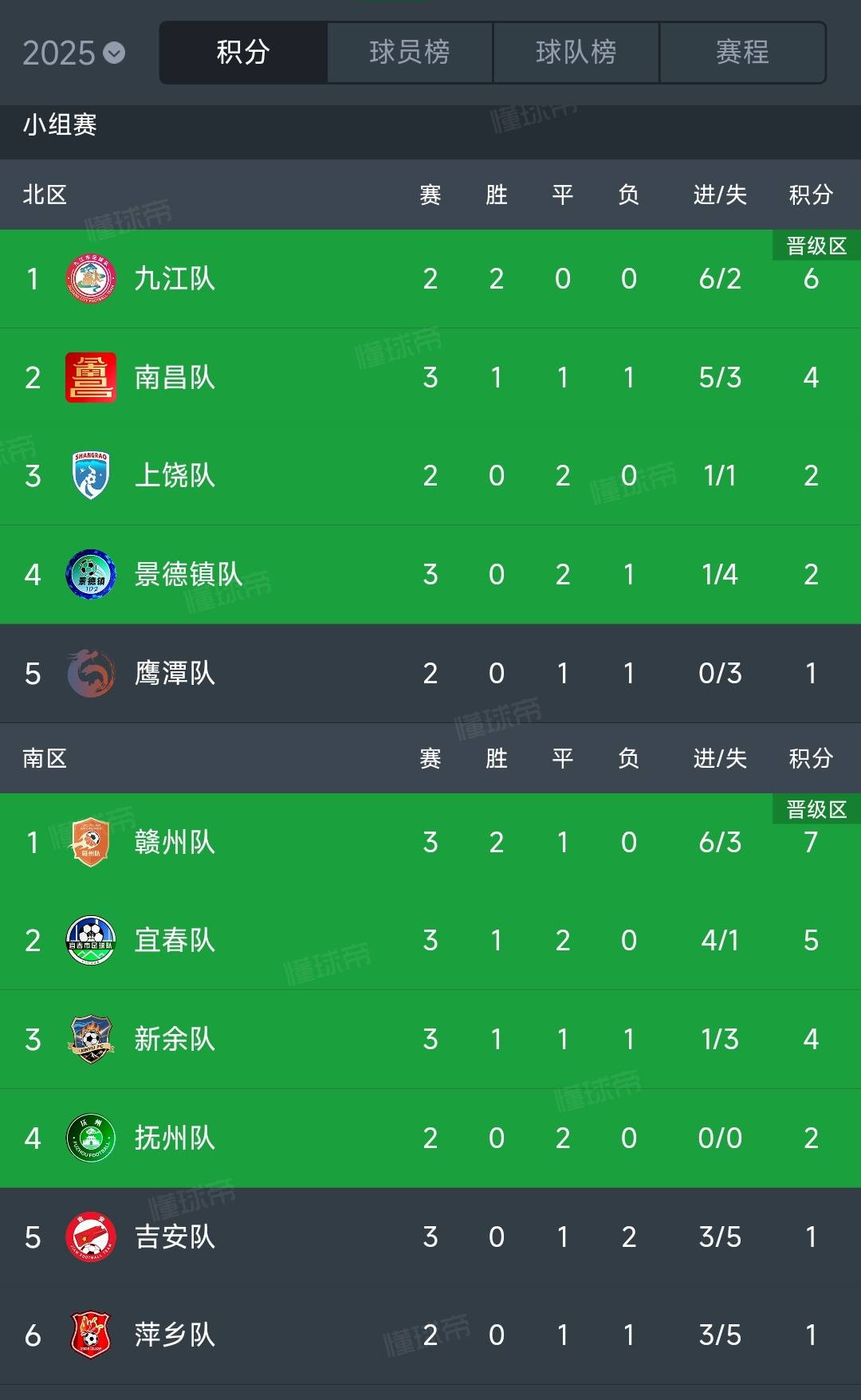This screenshot has height=1400, width=861.
Task: Open the 宜春队 team row
Action: point(431,941)
